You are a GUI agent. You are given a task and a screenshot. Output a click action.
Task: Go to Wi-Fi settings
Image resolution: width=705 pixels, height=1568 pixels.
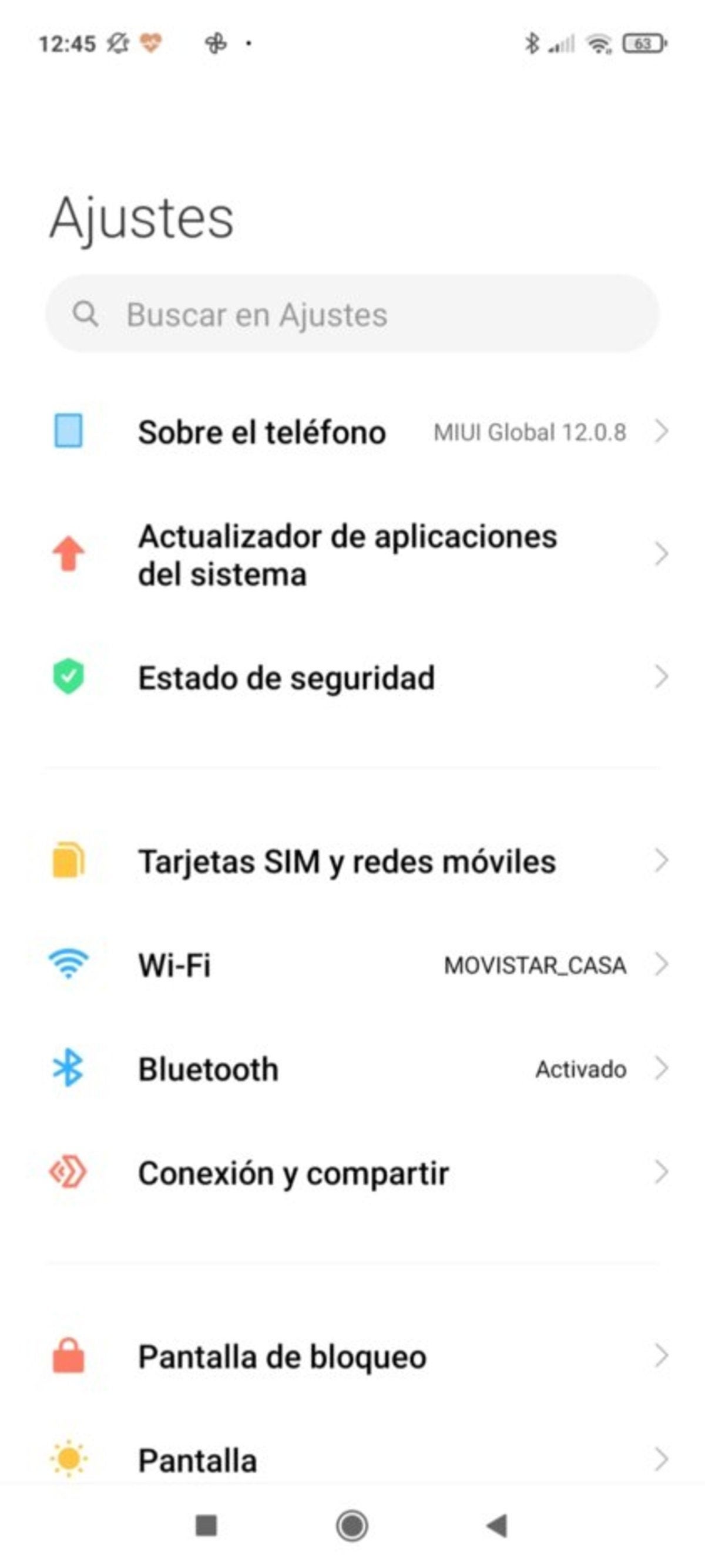(x=352, y=965)
